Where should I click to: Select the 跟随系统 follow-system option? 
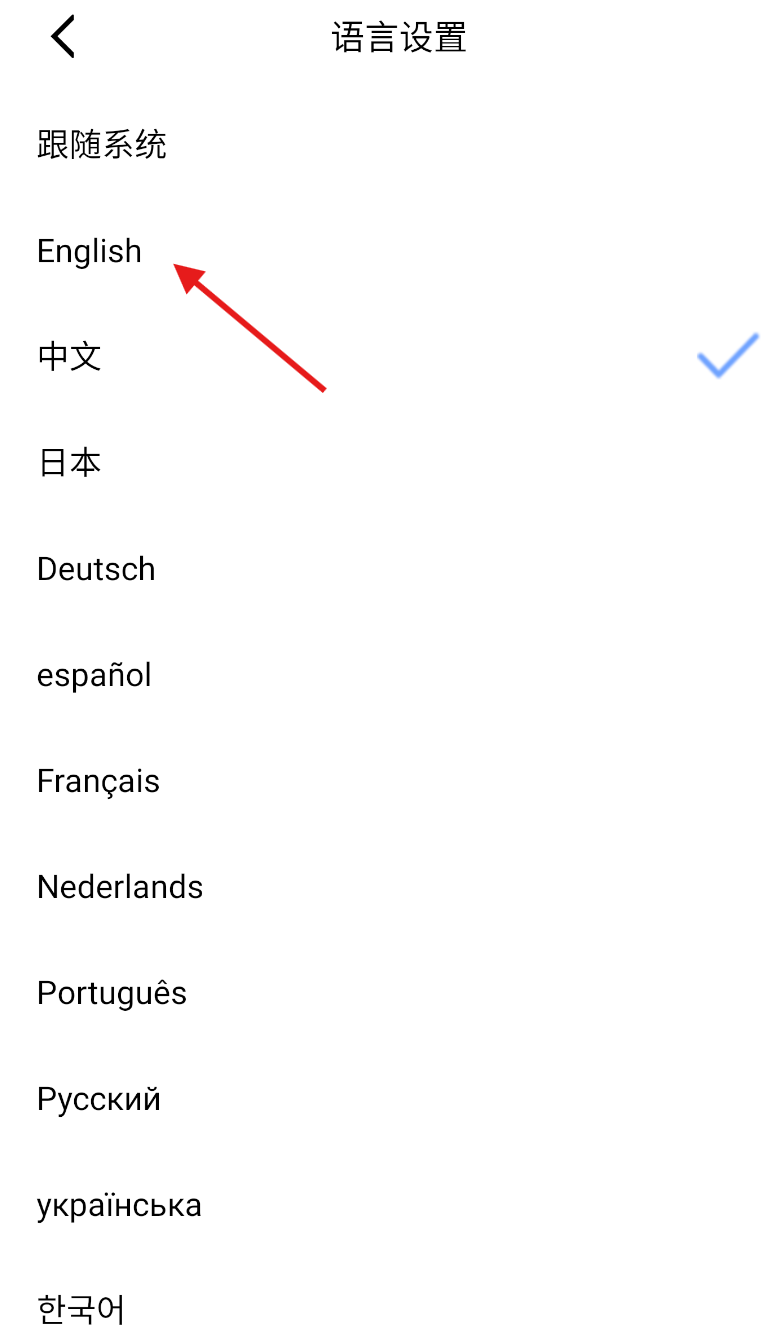coord(391,145)
